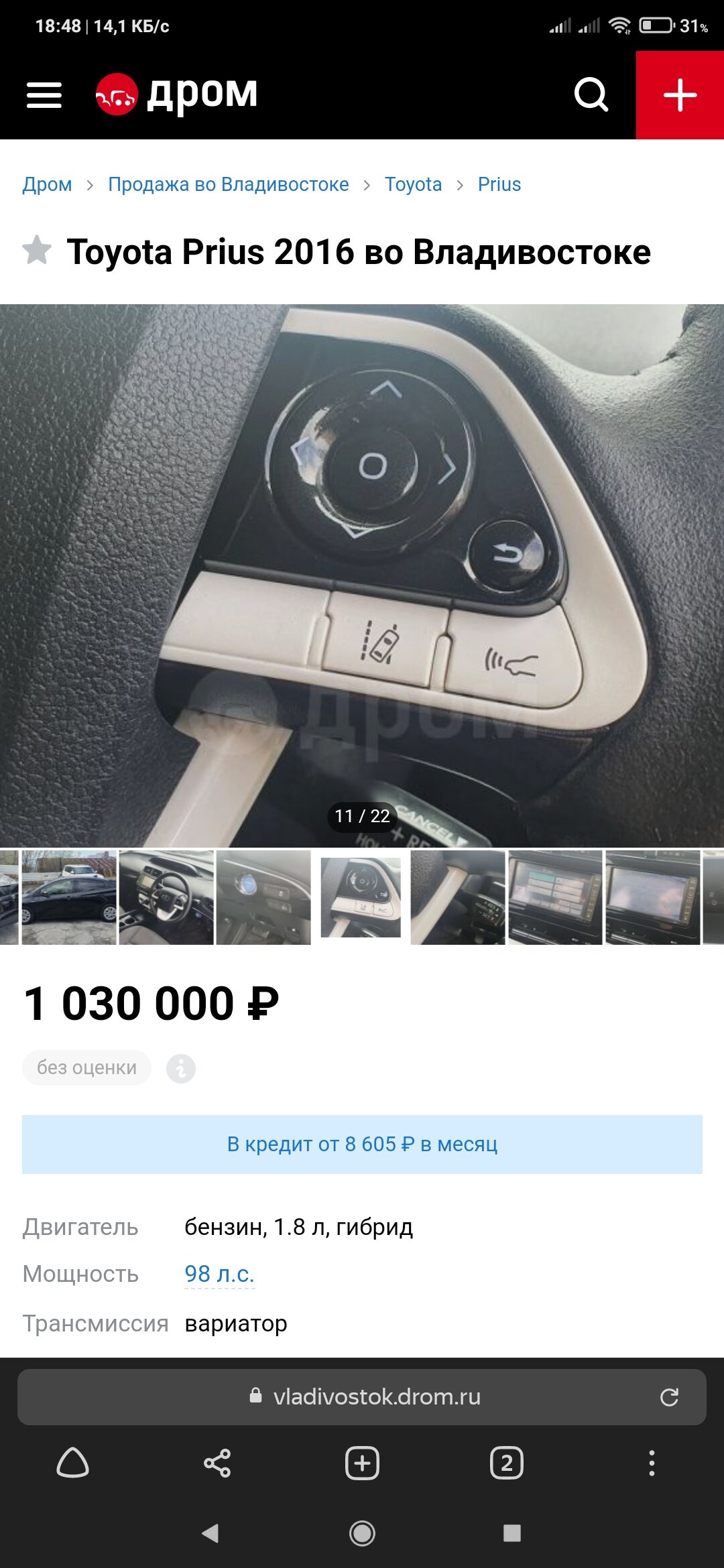Open the Toyota breadcrumb link
This screenshot has width=724, height=1568.
click(413, 184)
